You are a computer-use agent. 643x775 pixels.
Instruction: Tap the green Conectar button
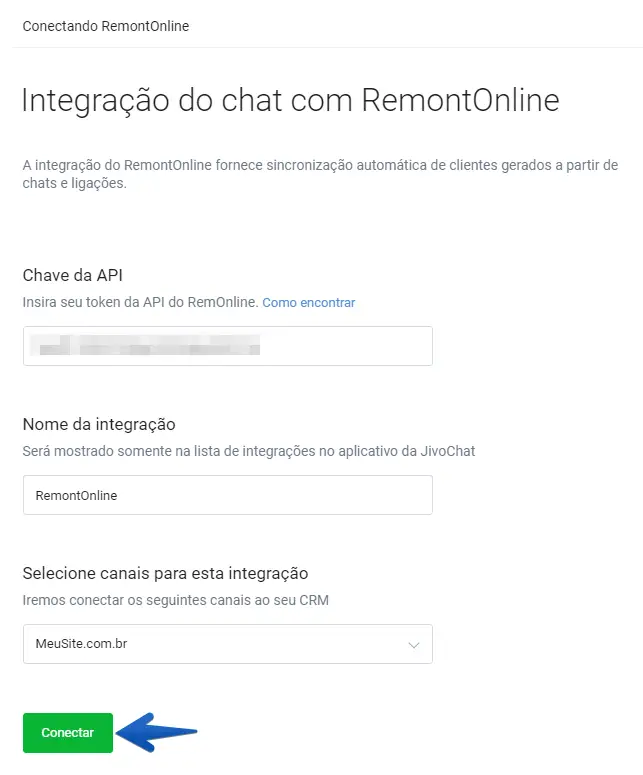point(68,733)
